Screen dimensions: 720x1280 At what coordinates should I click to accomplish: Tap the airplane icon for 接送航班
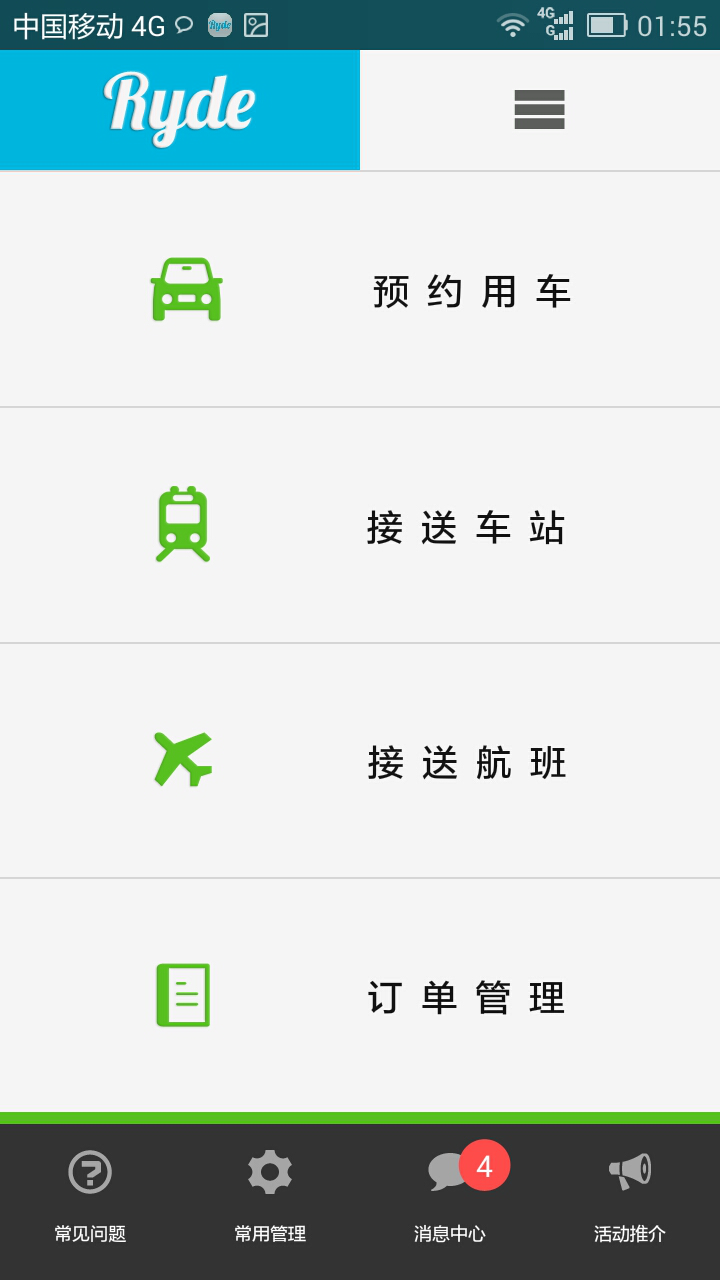(x=183, y=760)
